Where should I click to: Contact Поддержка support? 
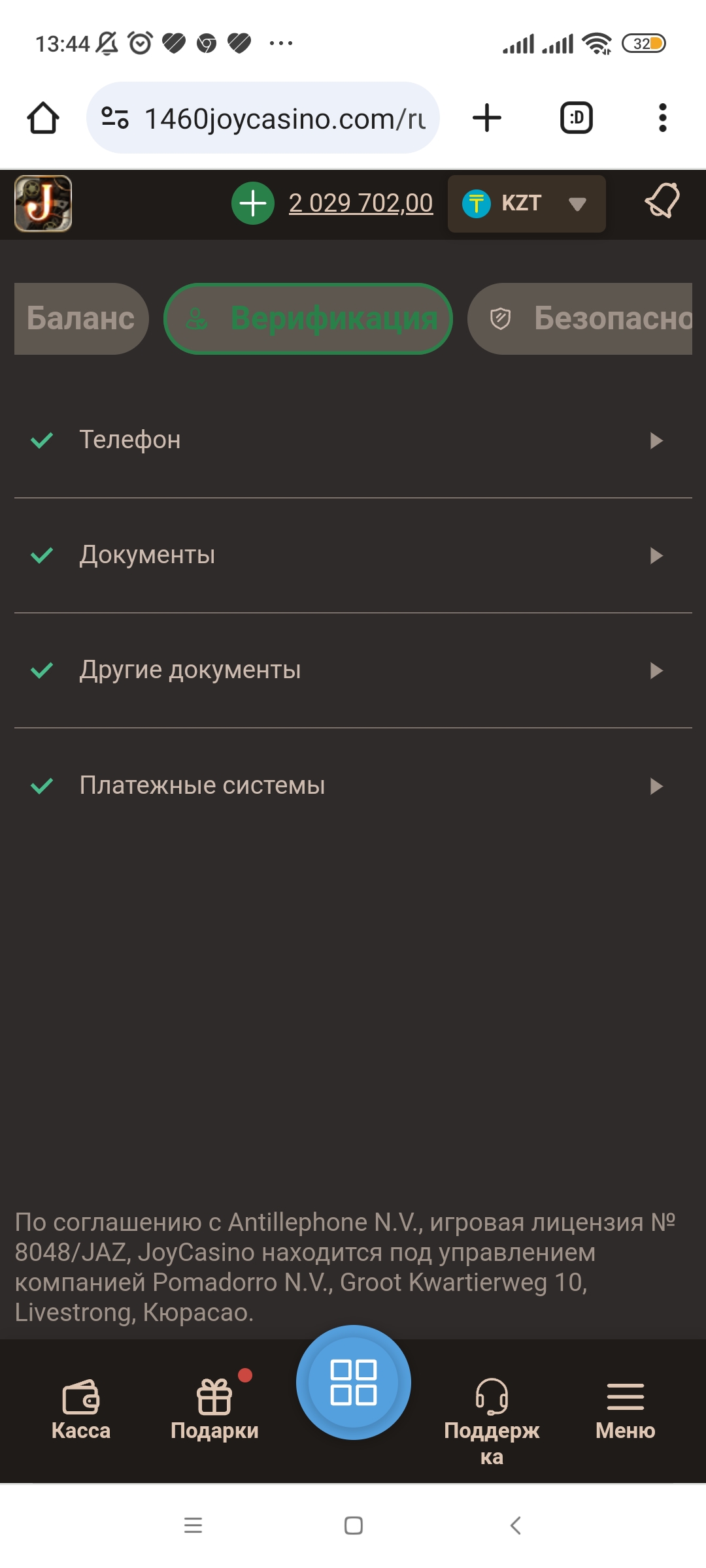(492, 1418)
